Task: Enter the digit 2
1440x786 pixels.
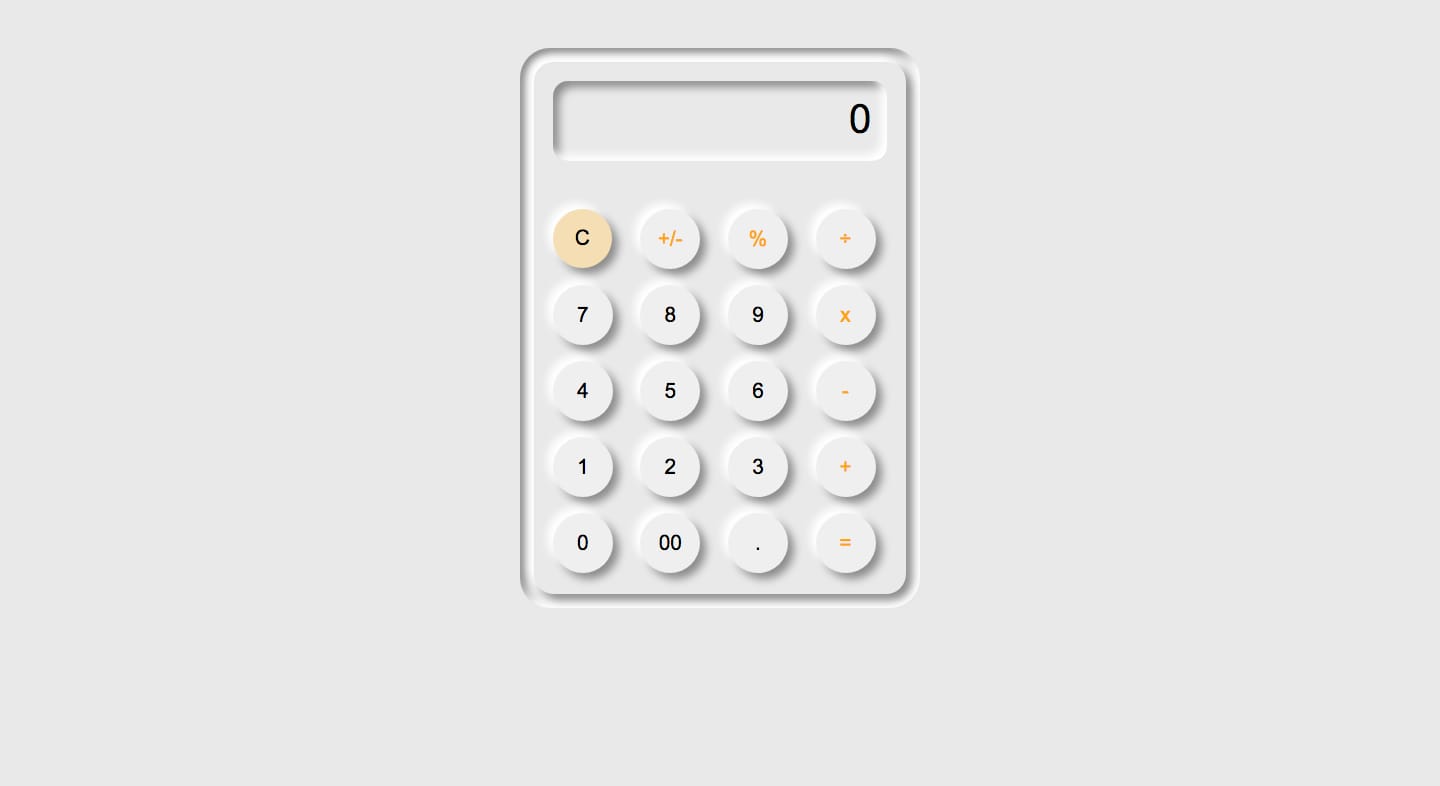Action: (x=670, y=466)
